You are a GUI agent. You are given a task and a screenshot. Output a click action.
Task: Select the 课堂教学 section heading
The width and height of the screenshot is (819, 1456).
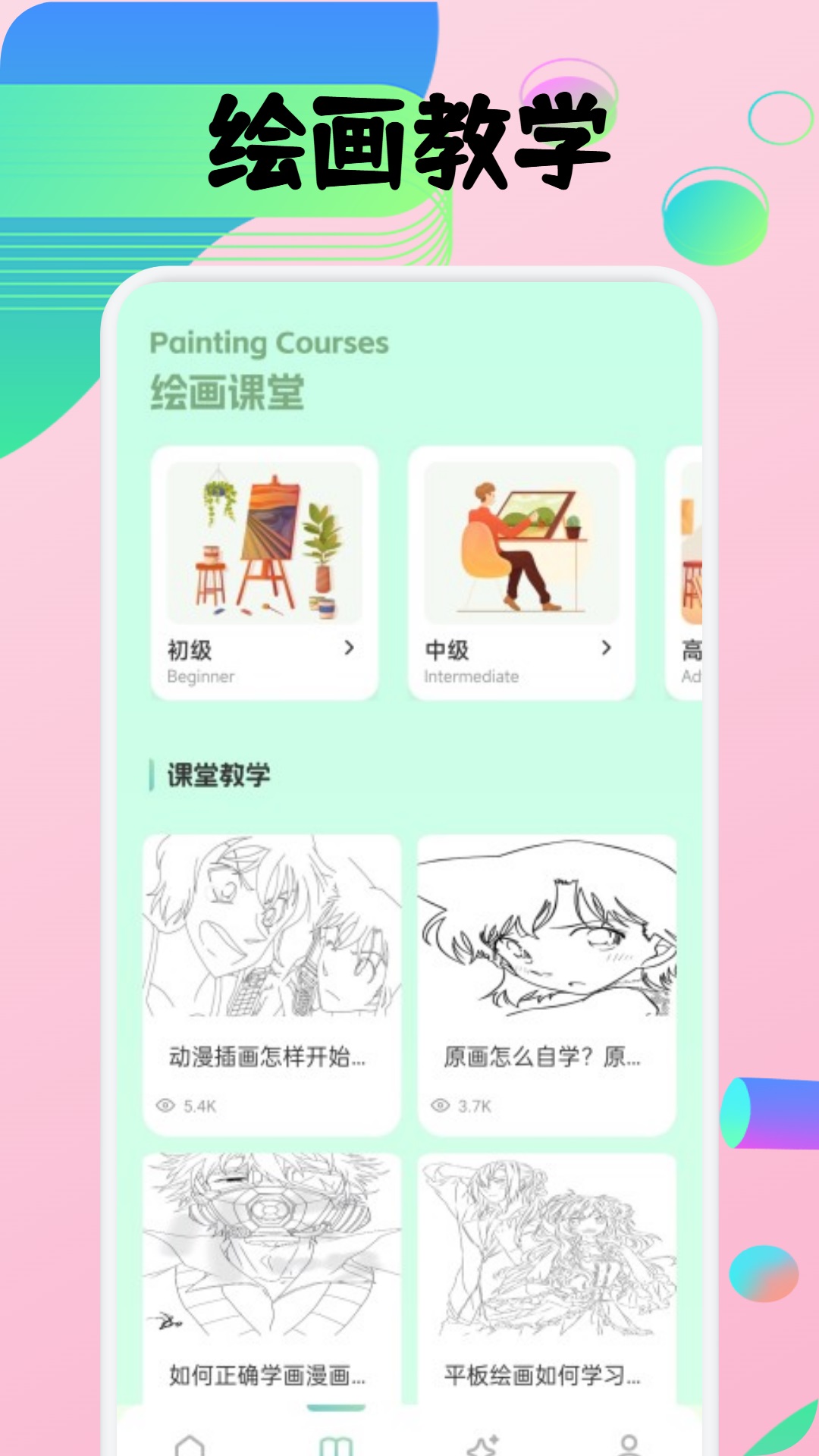[220, 773]
